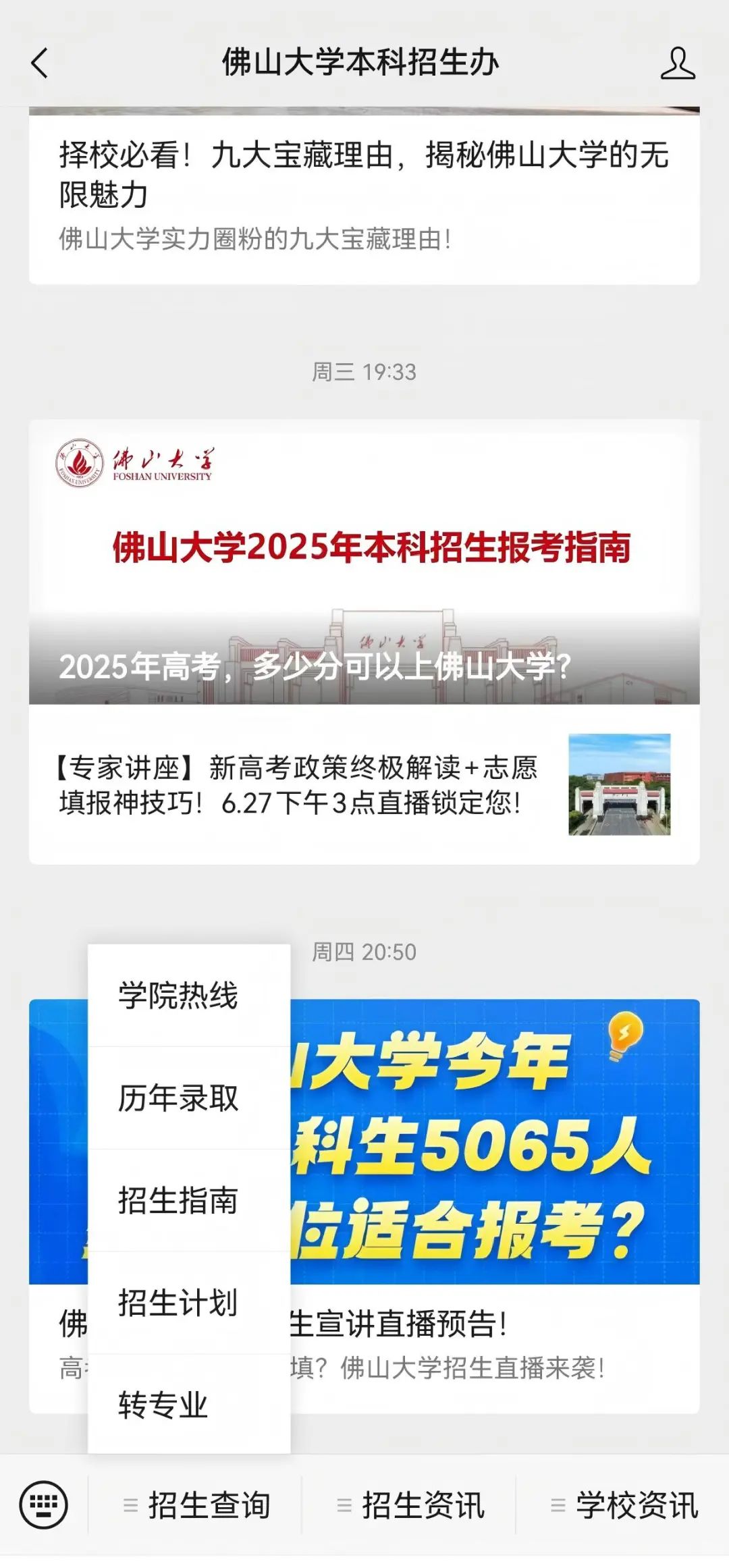
Task: Choose 历年录取 in the popup menu
Action: coord(178,1098)
